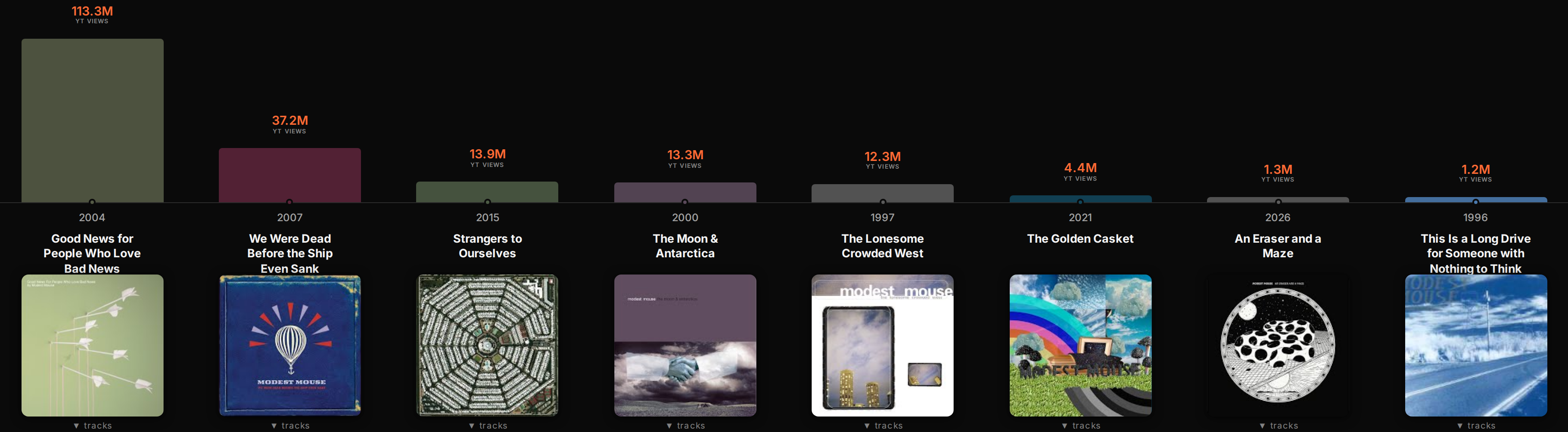Show tracks for An Eraser and a Maze
This screenshot has height=432, width=1568.
[1278, 425]
